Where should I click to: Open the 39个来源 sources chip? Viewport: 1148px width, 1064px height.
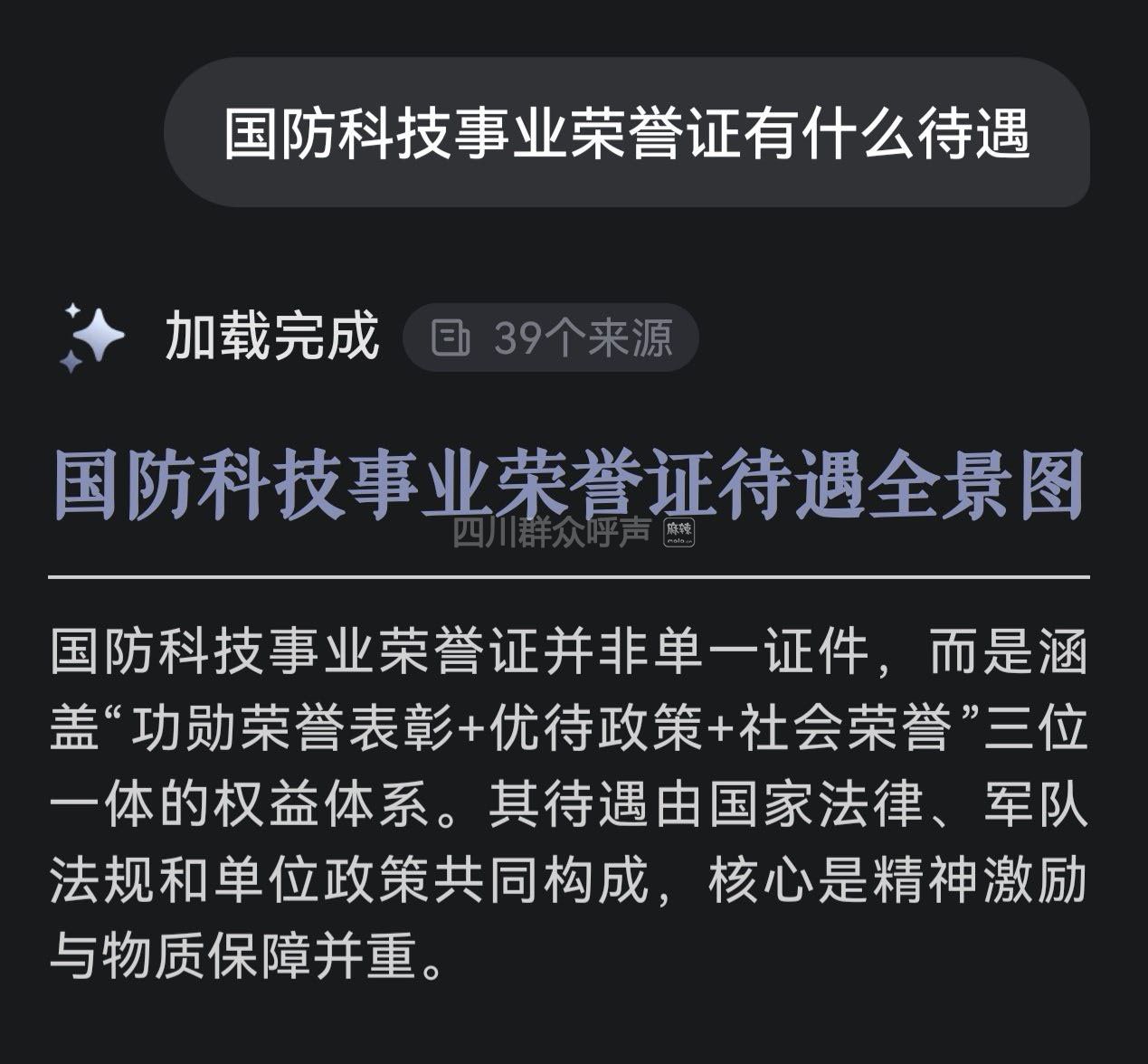(551, 338)
